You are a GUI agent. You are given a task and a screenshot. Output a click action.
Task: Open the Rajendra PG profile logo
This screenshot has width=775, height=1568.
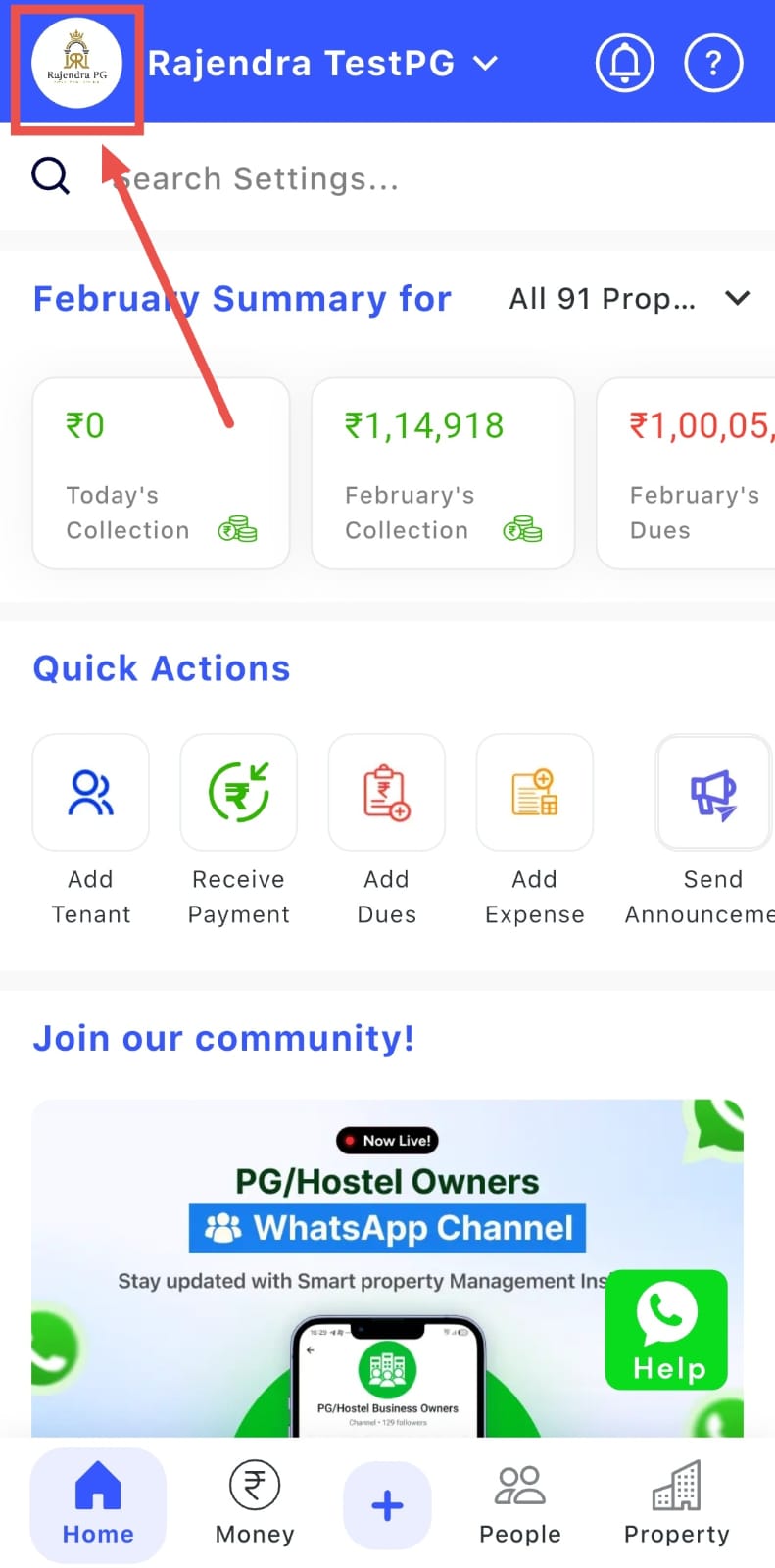click(76, 65)
